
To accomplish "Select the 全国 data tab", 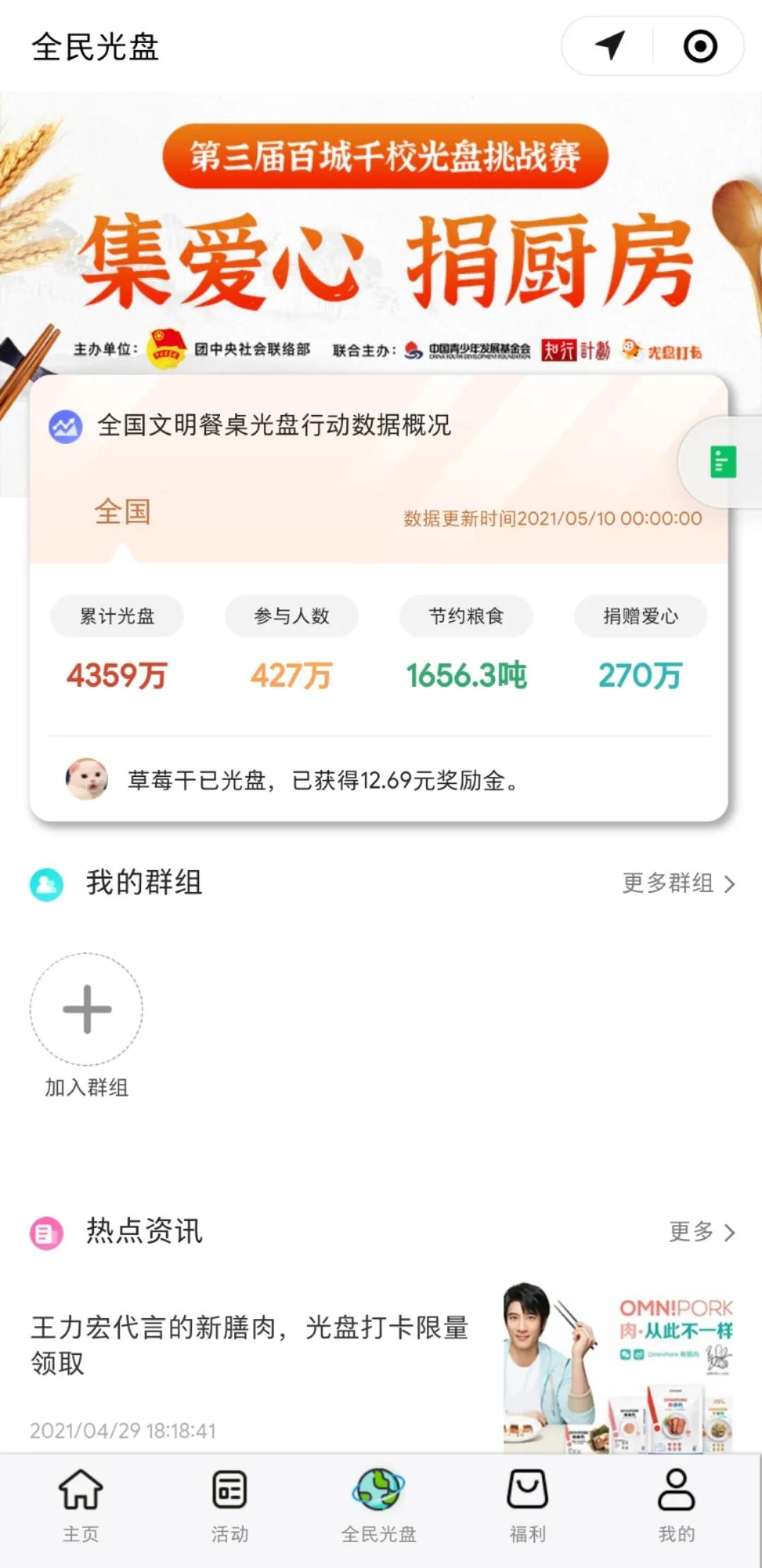I will pos(123,512).
